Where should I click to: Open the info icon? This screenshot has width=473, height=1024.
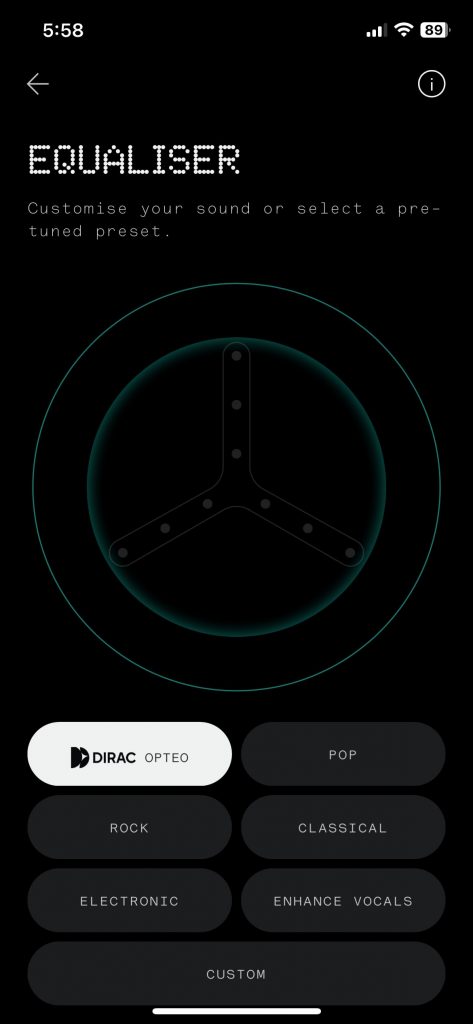click(x=432, y=84)
